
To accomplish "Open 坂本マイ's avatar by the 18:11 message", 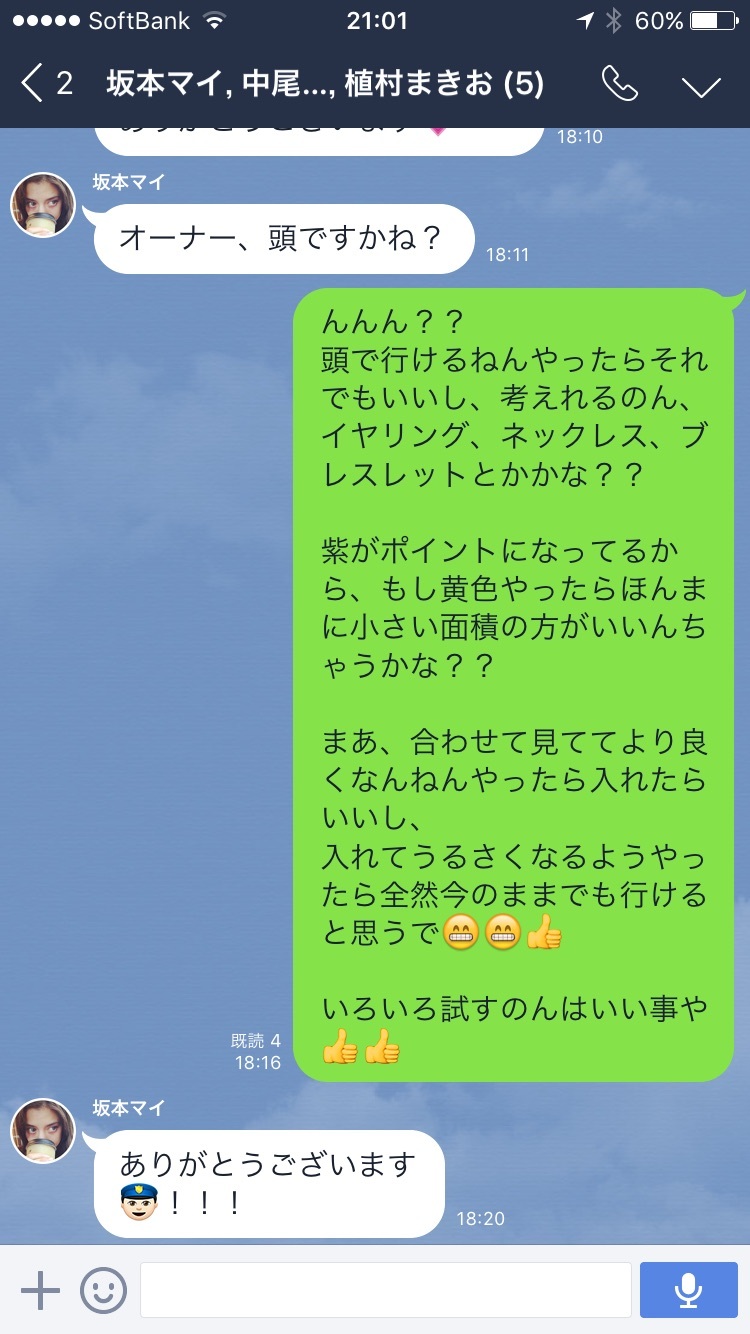I will tap(43, 205).
